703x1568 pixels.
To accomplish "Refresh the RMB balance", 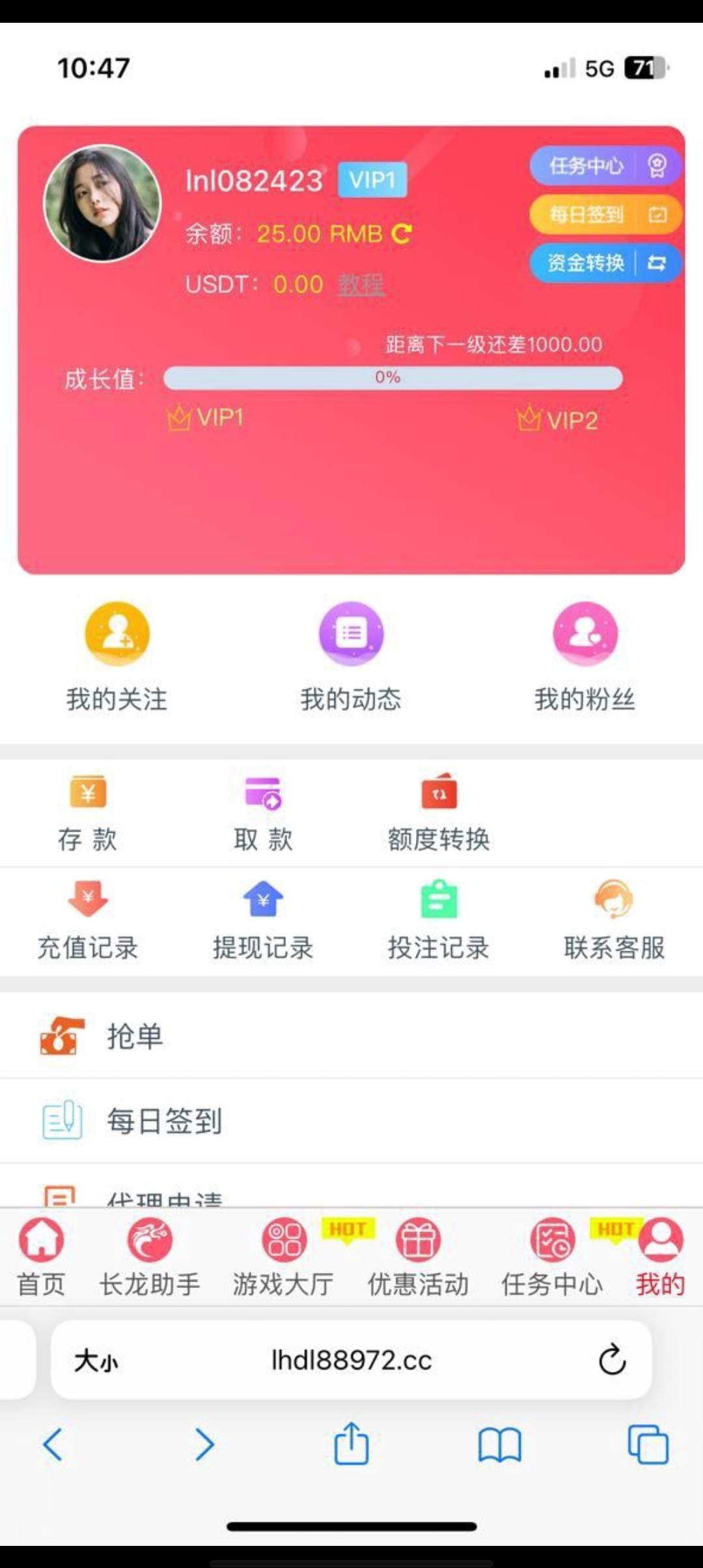I will (402, 234).
